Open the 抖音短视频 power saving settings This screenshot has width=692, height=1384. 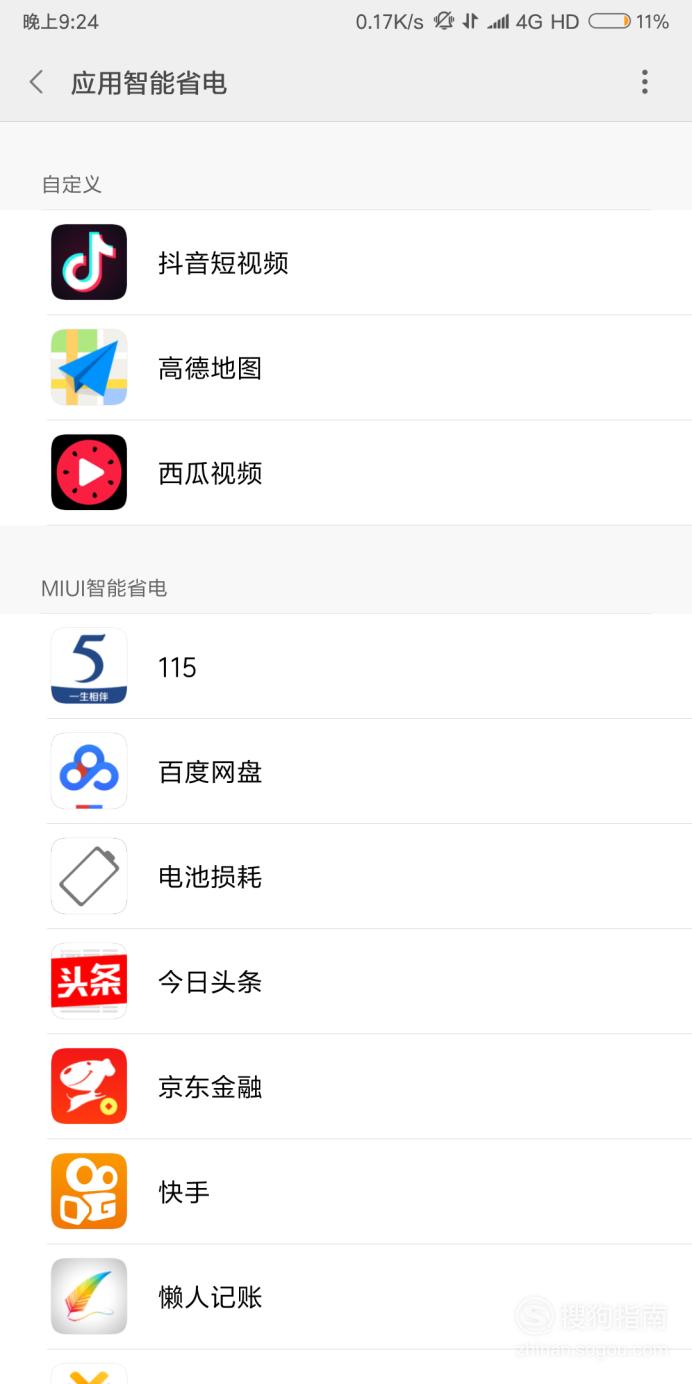346,262
